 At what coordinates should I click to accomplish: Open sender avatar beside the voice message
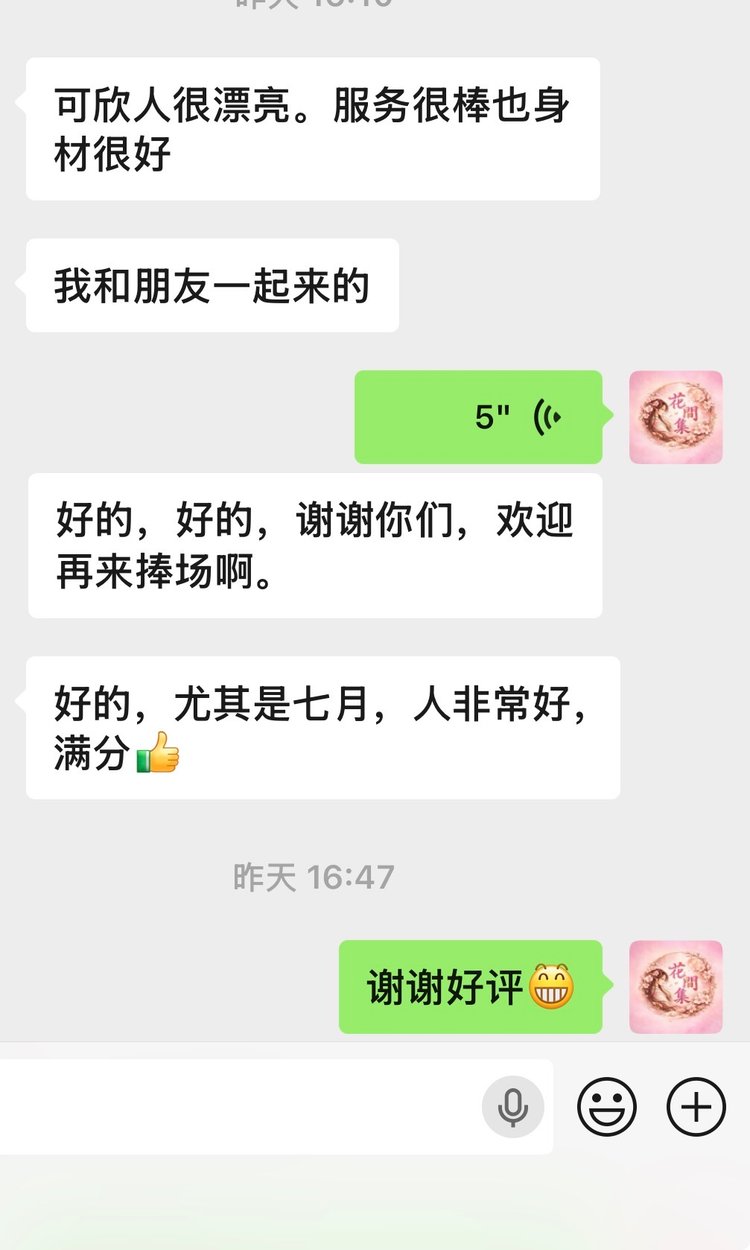point(675,417)
